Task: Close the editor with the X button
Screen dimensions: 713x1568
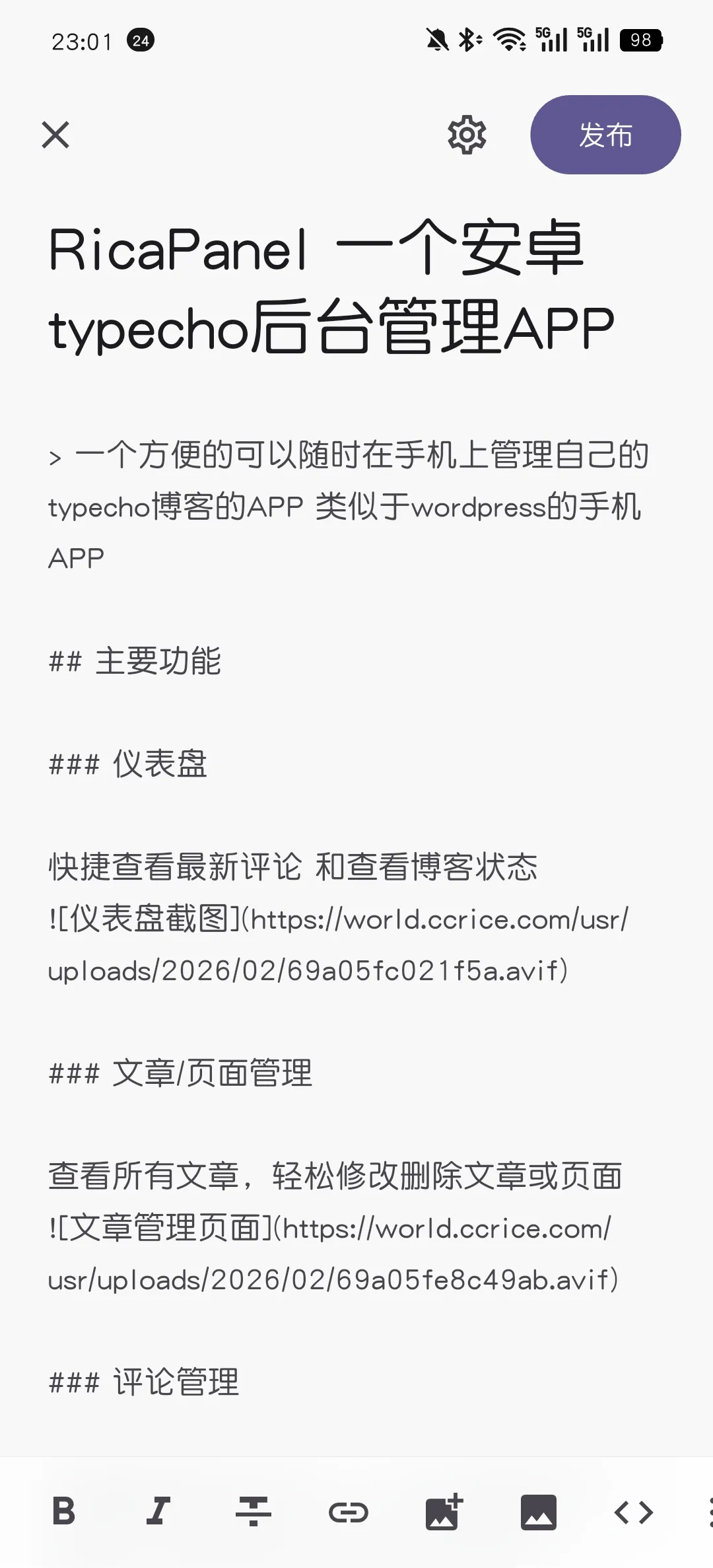Action: [x=55, y=135]
